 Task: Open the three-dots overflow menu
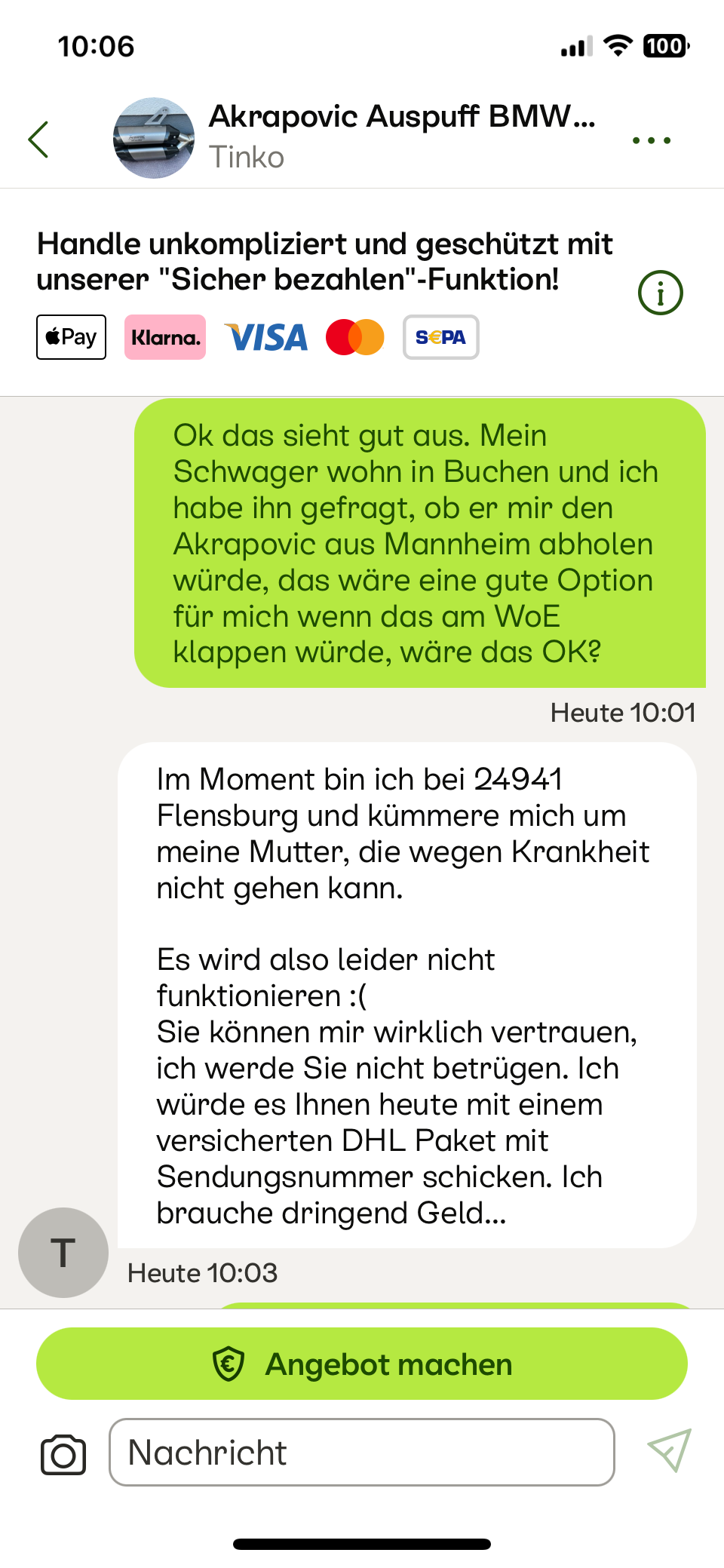[x=652, y=140]
